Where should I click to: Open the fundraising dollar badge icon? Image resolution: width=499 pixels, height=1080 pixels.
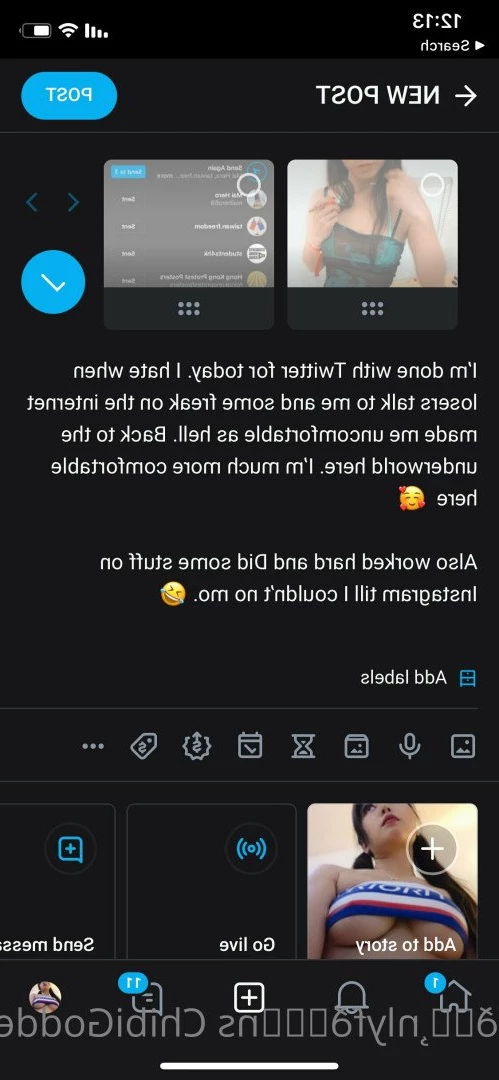click(x=197, y=745)
